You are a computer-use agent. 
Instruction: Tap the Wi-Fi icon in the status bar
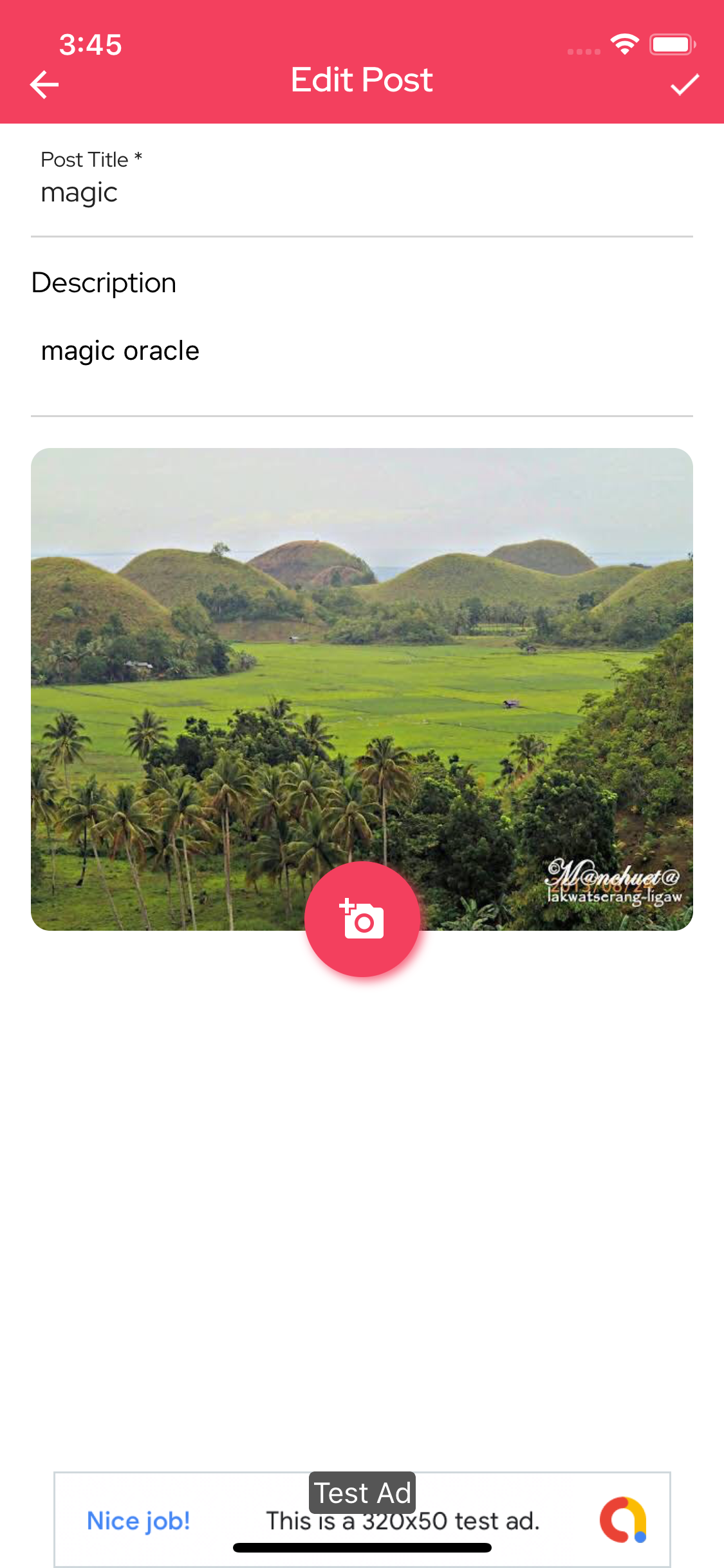click(x=622, y=44)
